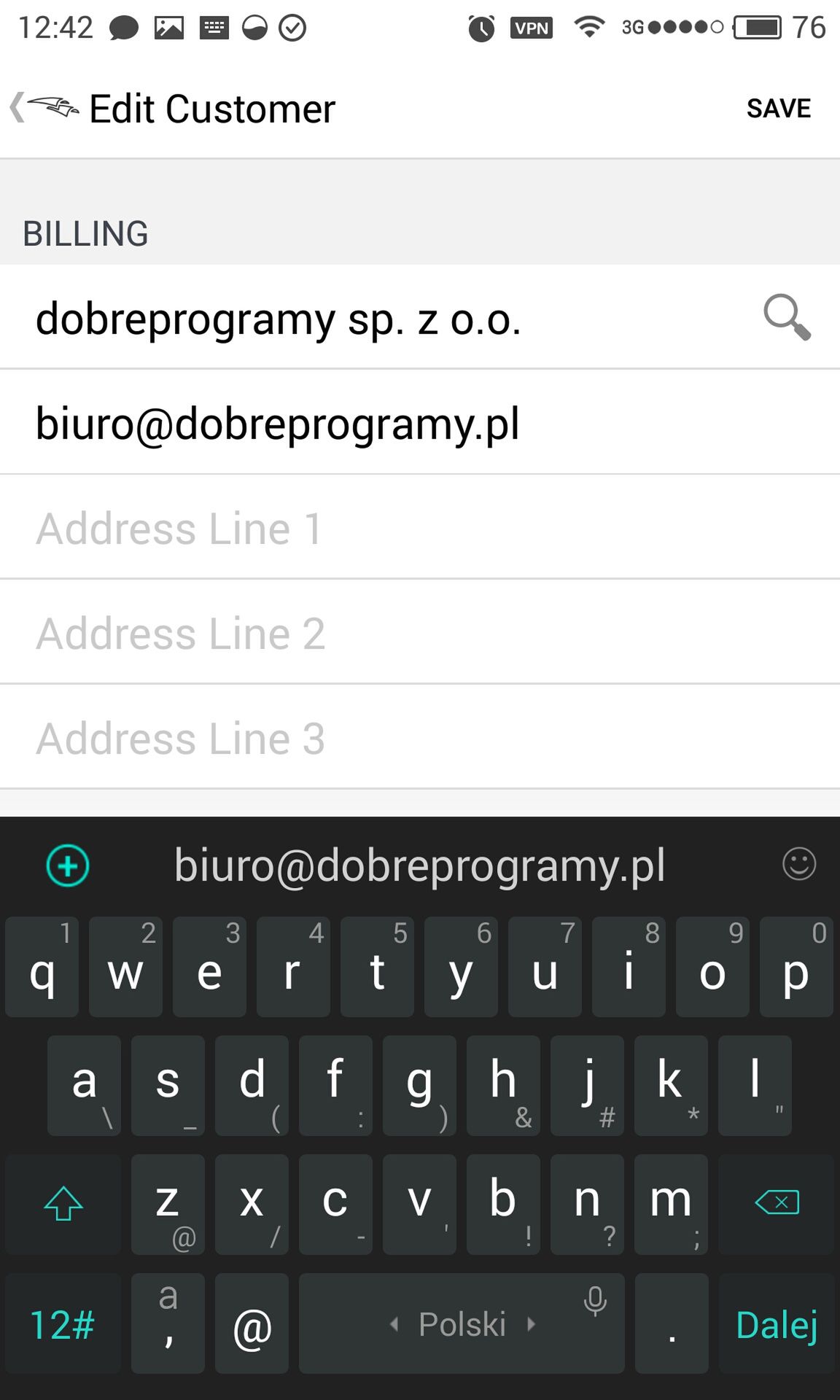
Task: Focus the Address Line 1 field
Action: tap(420, 527)
